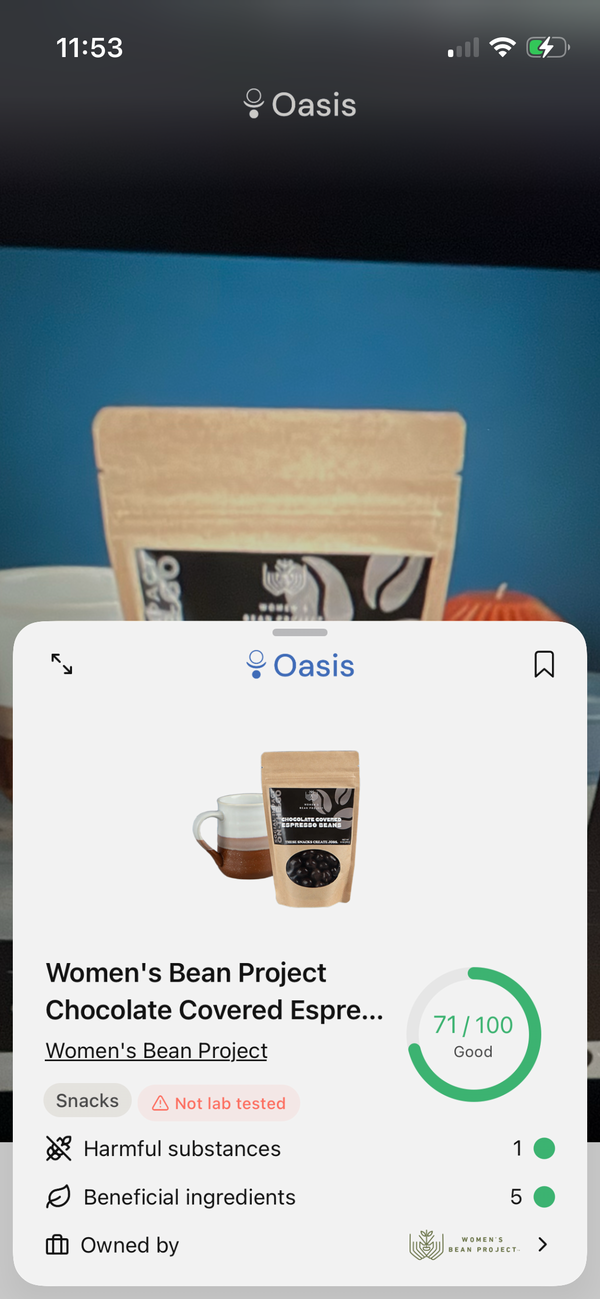600x1299 pixels.
Task: Select the Snacks category chip
Action: 87,1101
